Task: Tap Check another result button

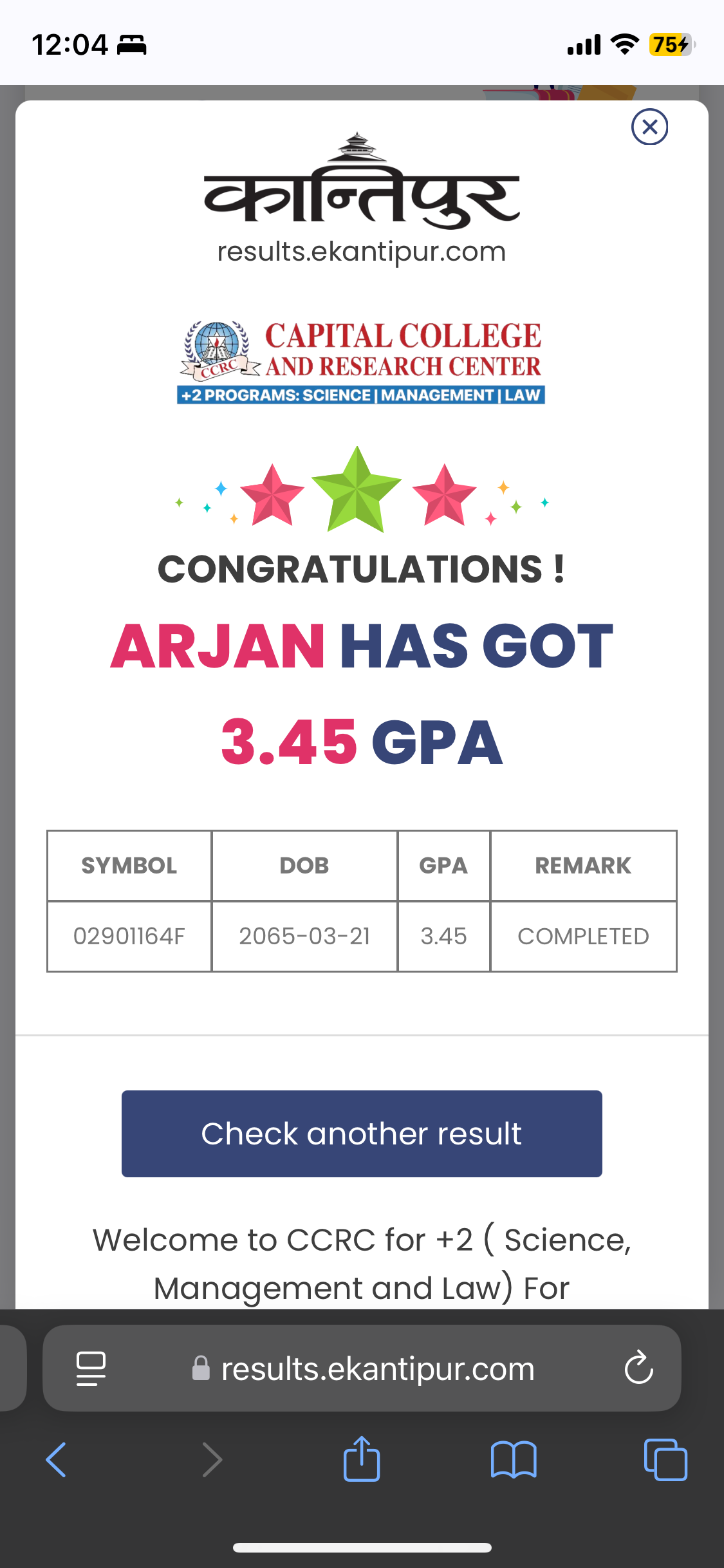Action: [362, 1134]
